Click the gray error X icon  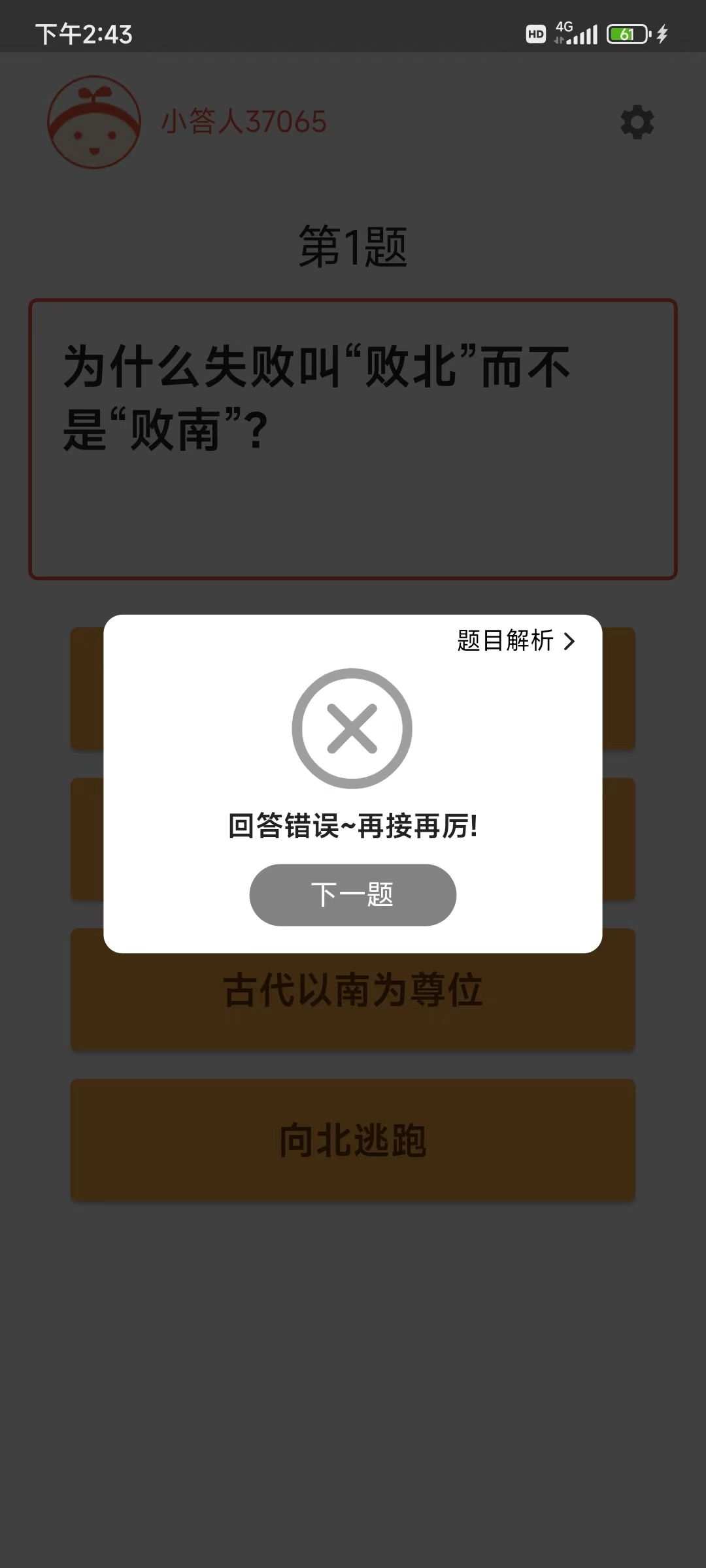pyautogui.click(x=352, y=727)
